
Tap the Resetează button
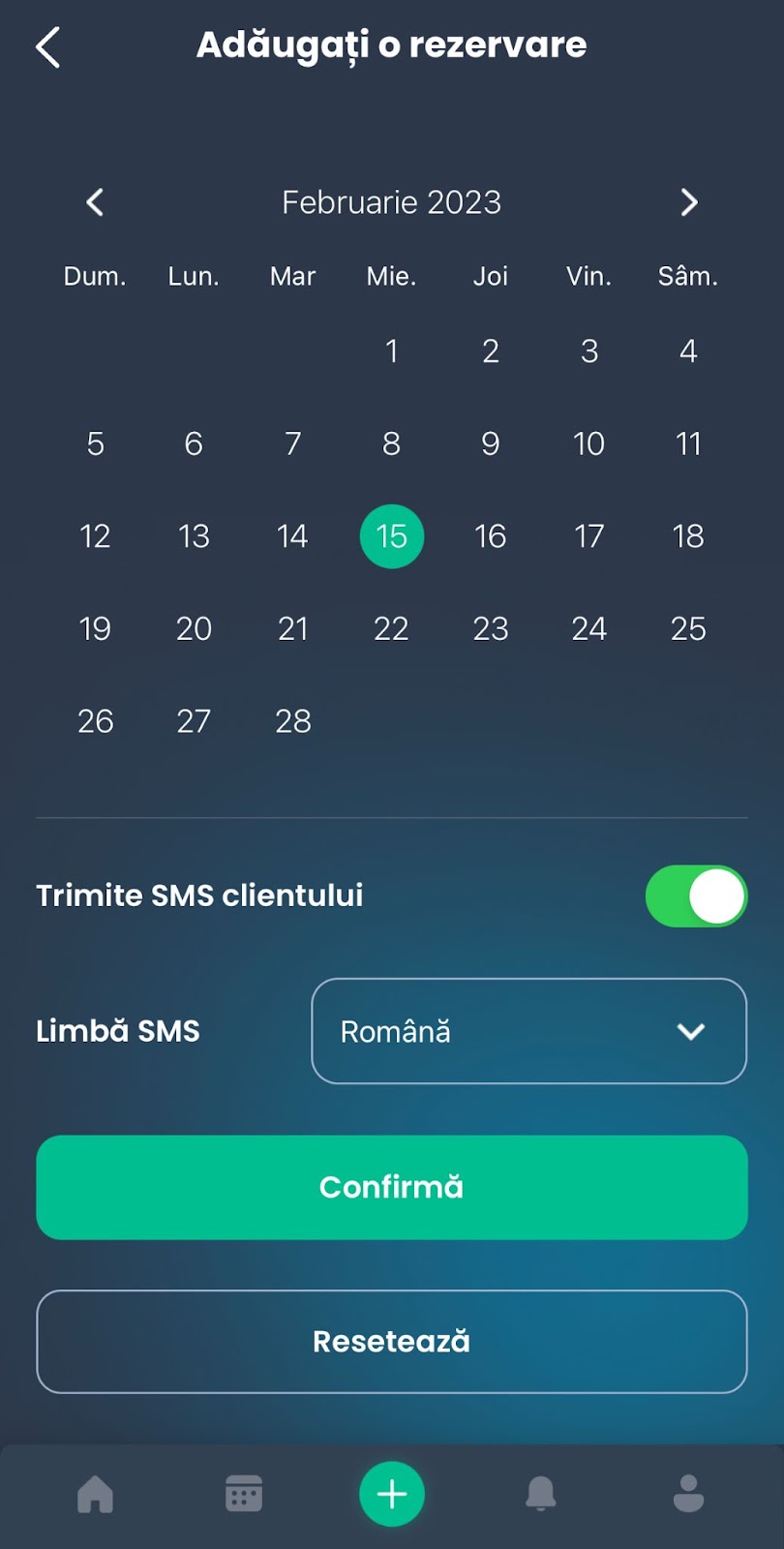391,1342
